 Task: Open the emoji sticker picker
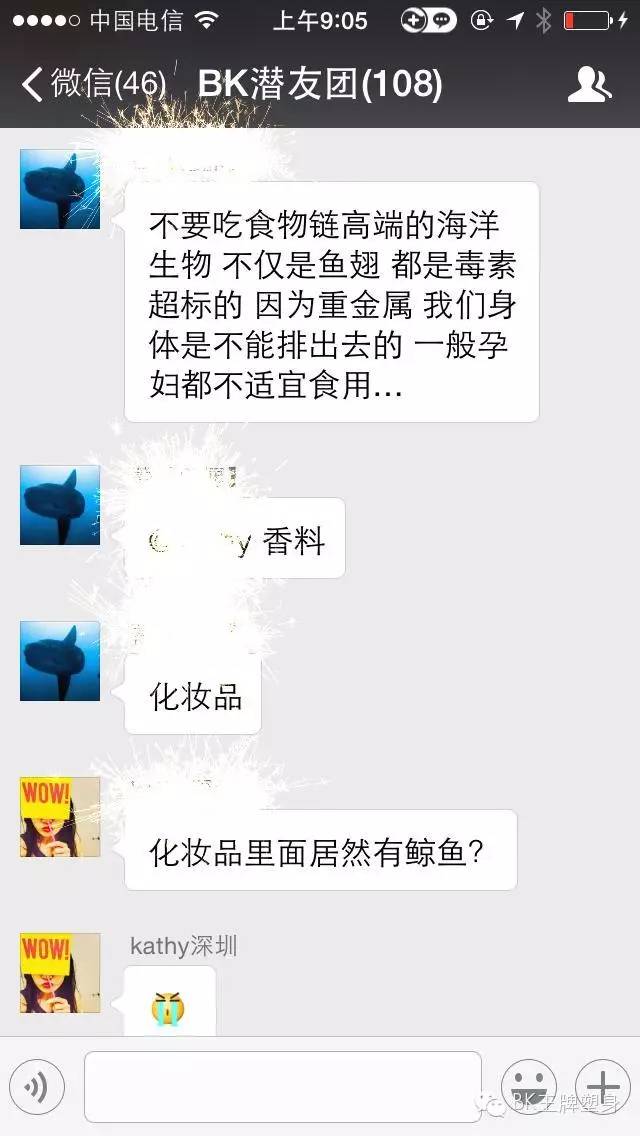tap(528, 1087)
